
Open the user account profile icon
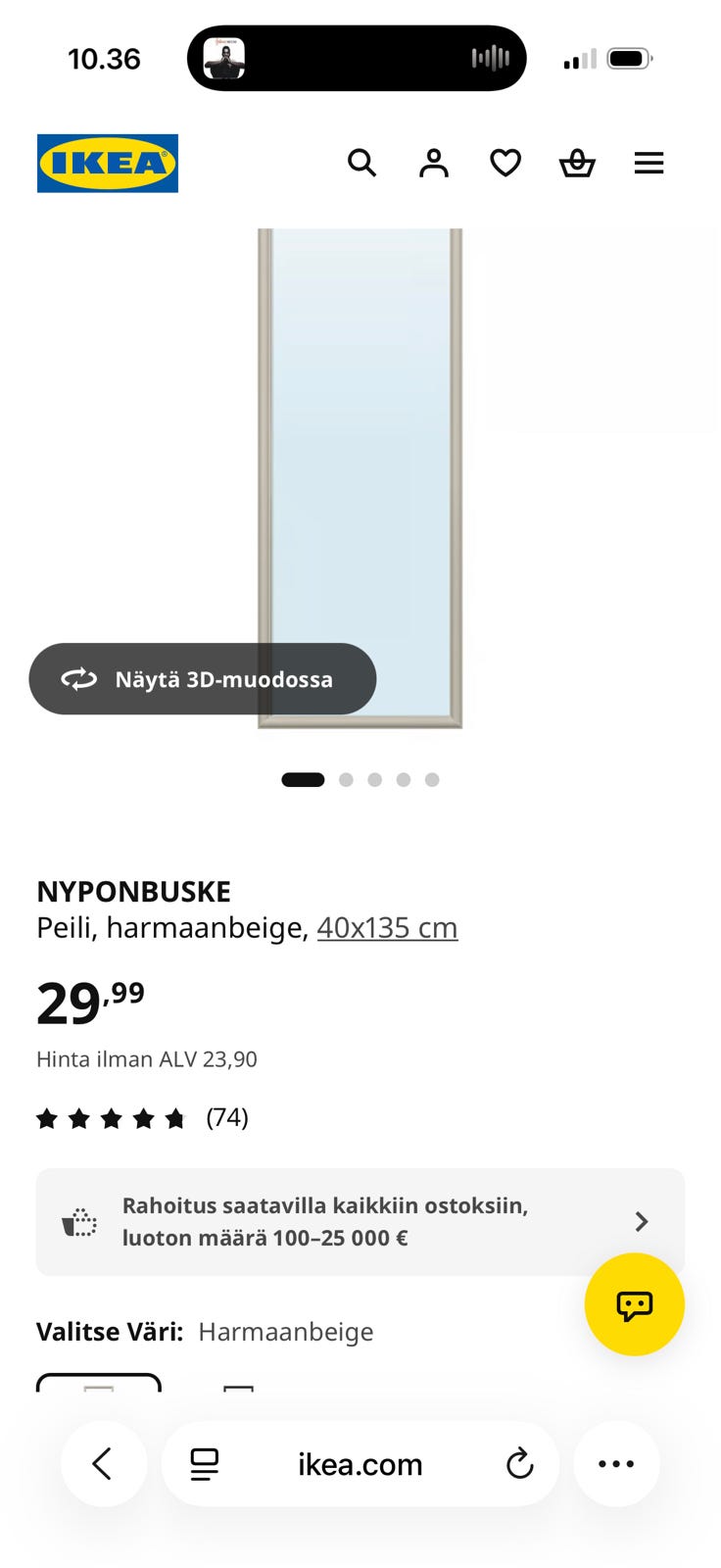tap(433, 163)
